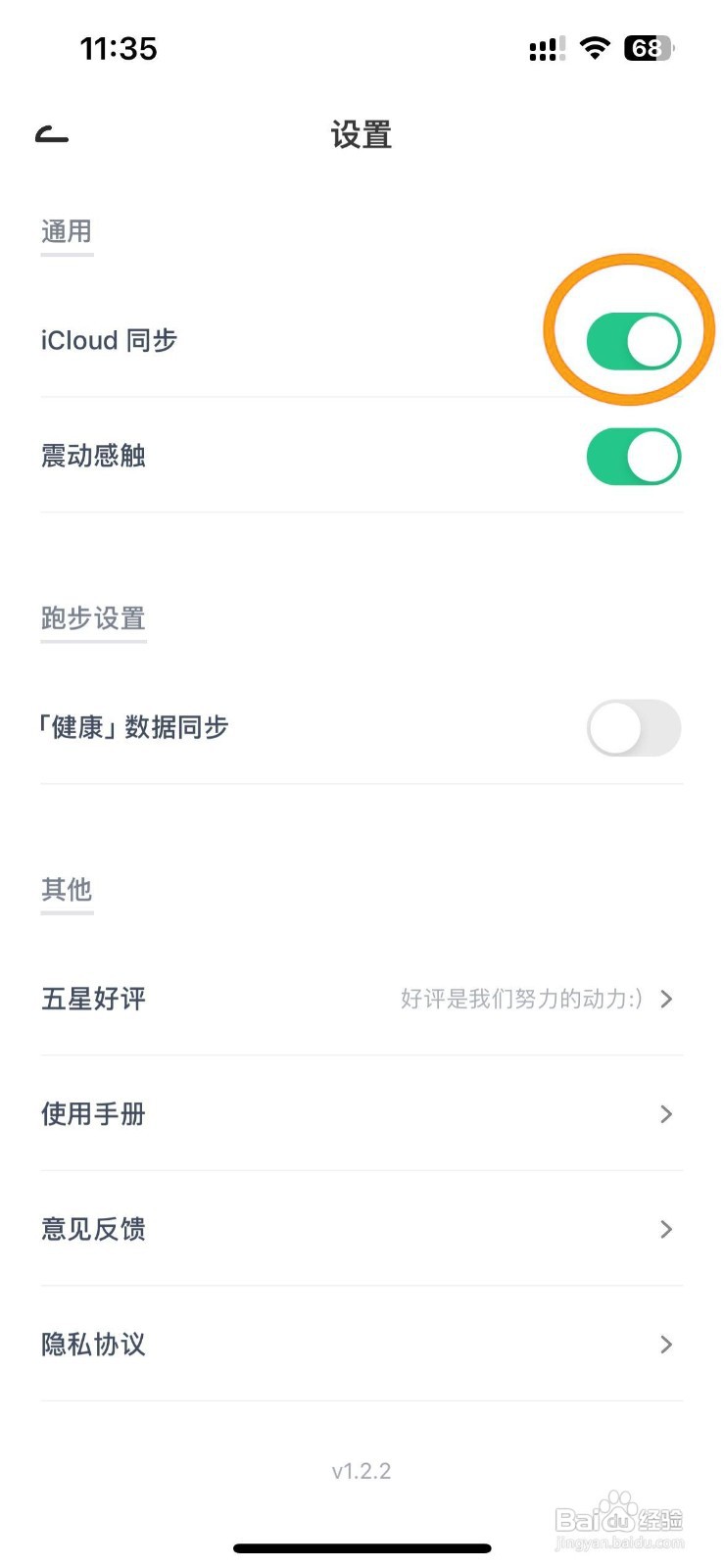Tap the v1.2.2 version label
This screenshot has width=724, height=1568.
pyautogui.click(x=362, y=1469)
